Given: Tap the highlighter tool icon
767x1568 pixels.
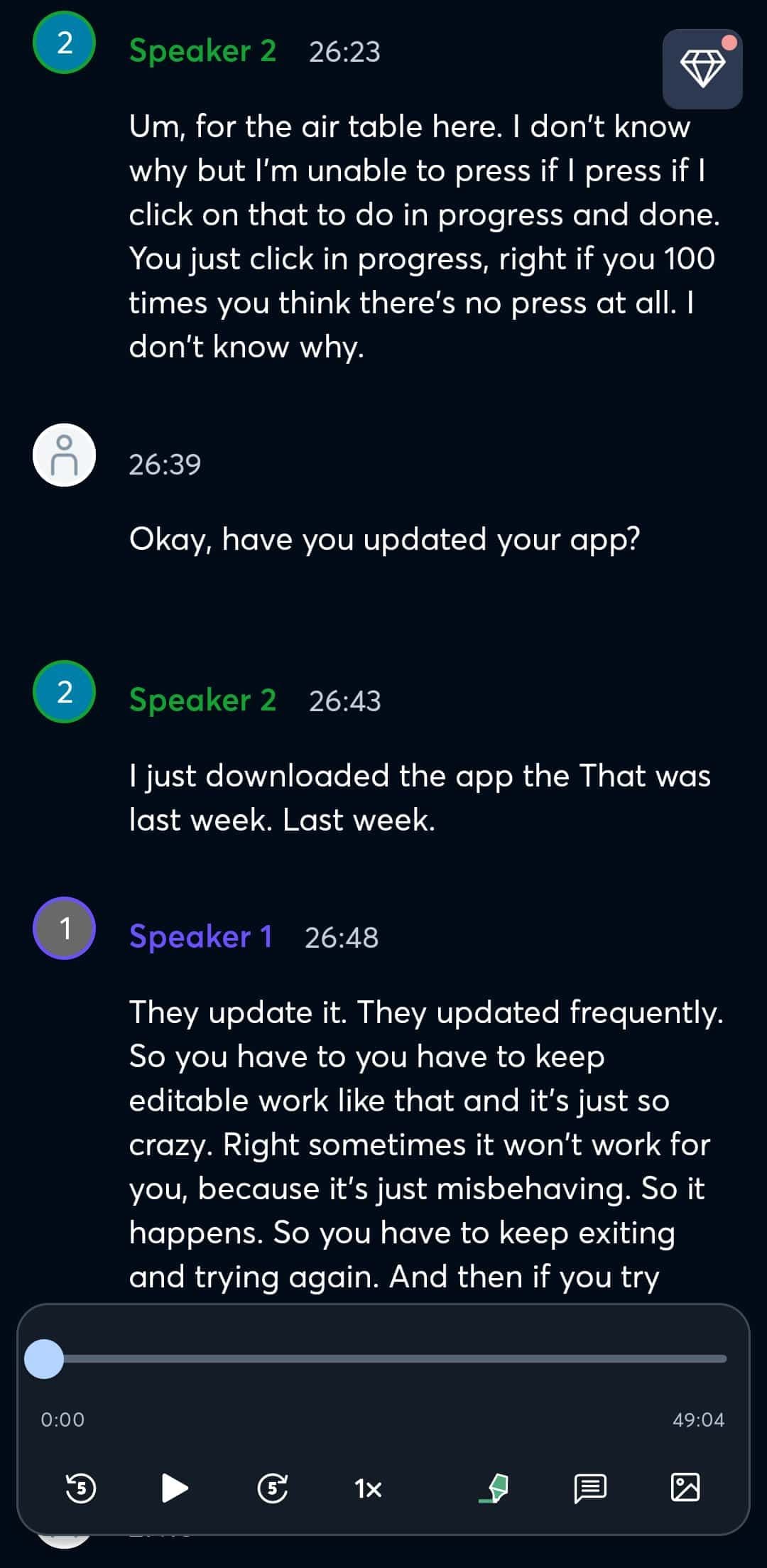Looking at the screenshot, I should coord(495,1487).
